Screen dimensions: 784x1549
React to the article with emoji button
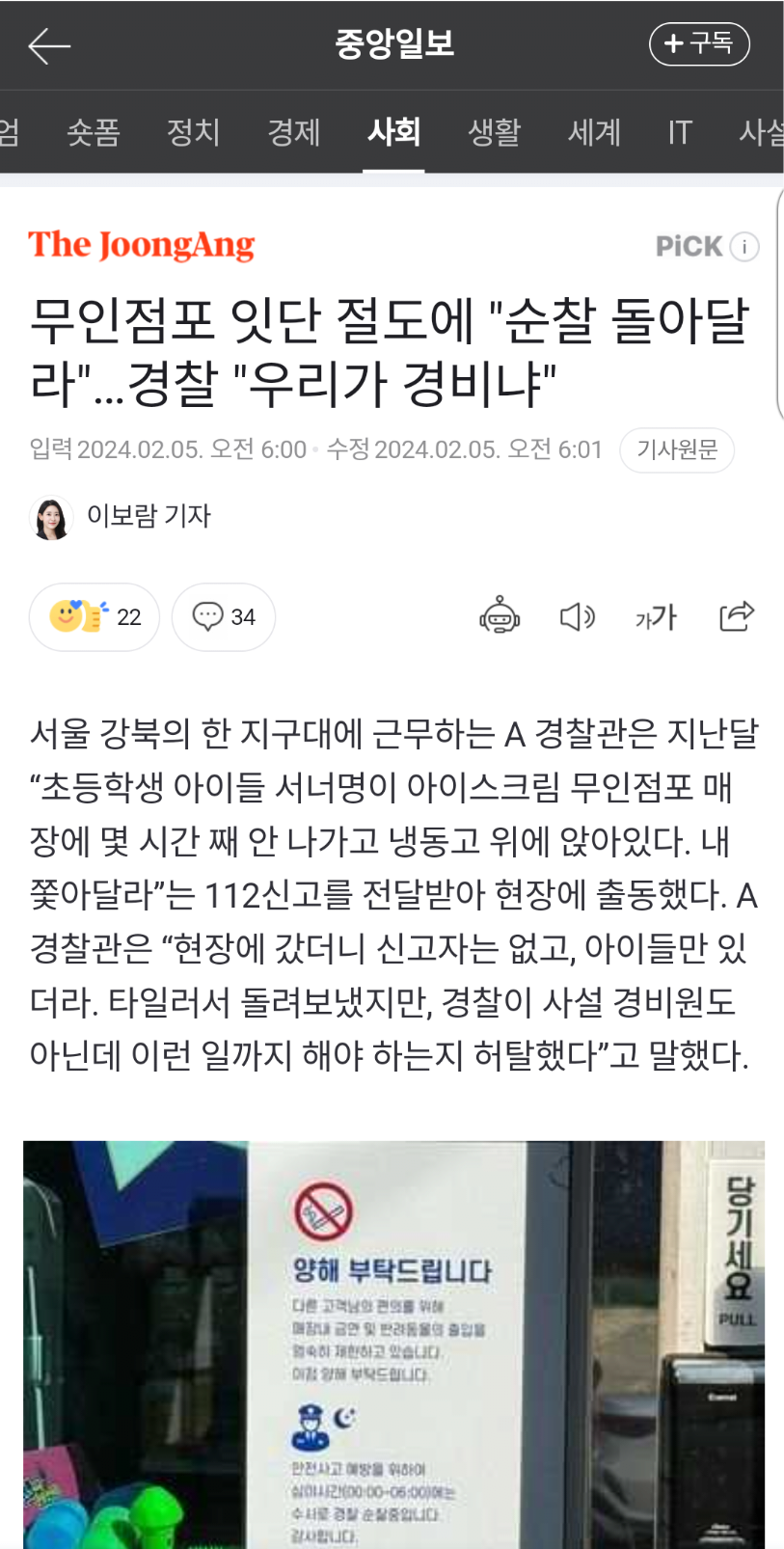pos(94,617)
